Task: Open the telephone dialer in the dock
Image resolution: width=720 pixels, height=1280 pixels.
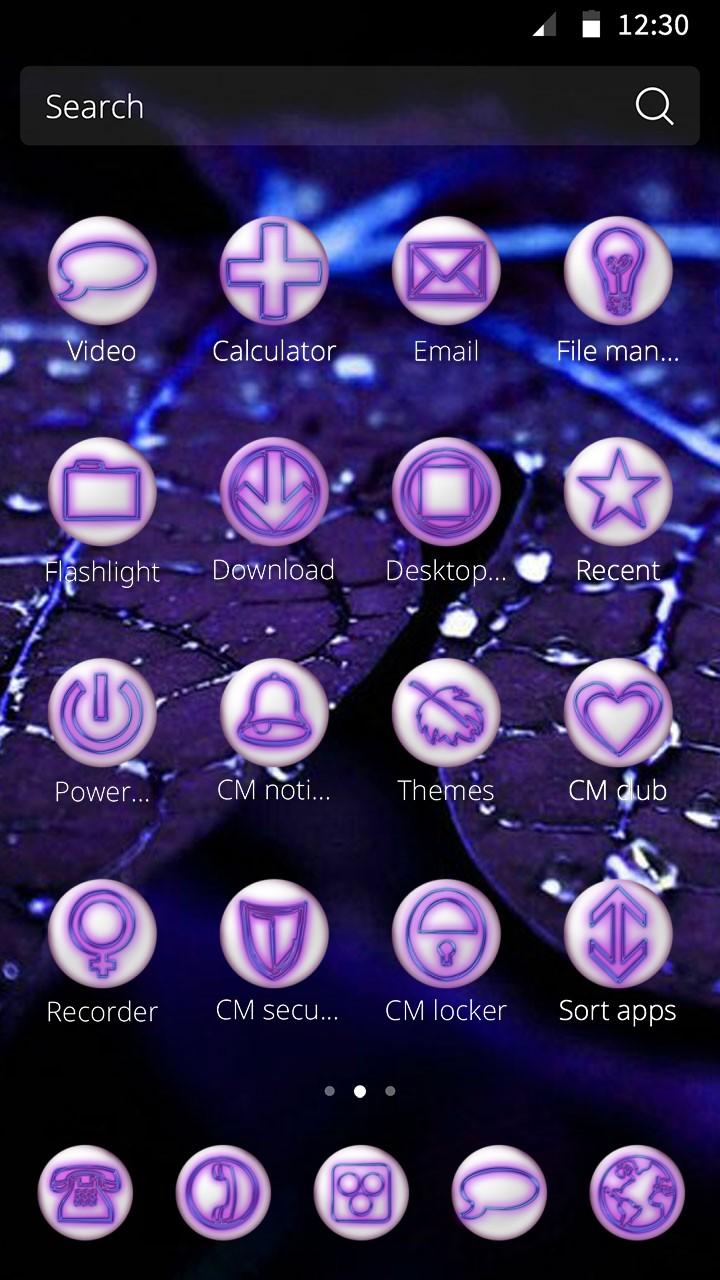Action: [85, 1193]
